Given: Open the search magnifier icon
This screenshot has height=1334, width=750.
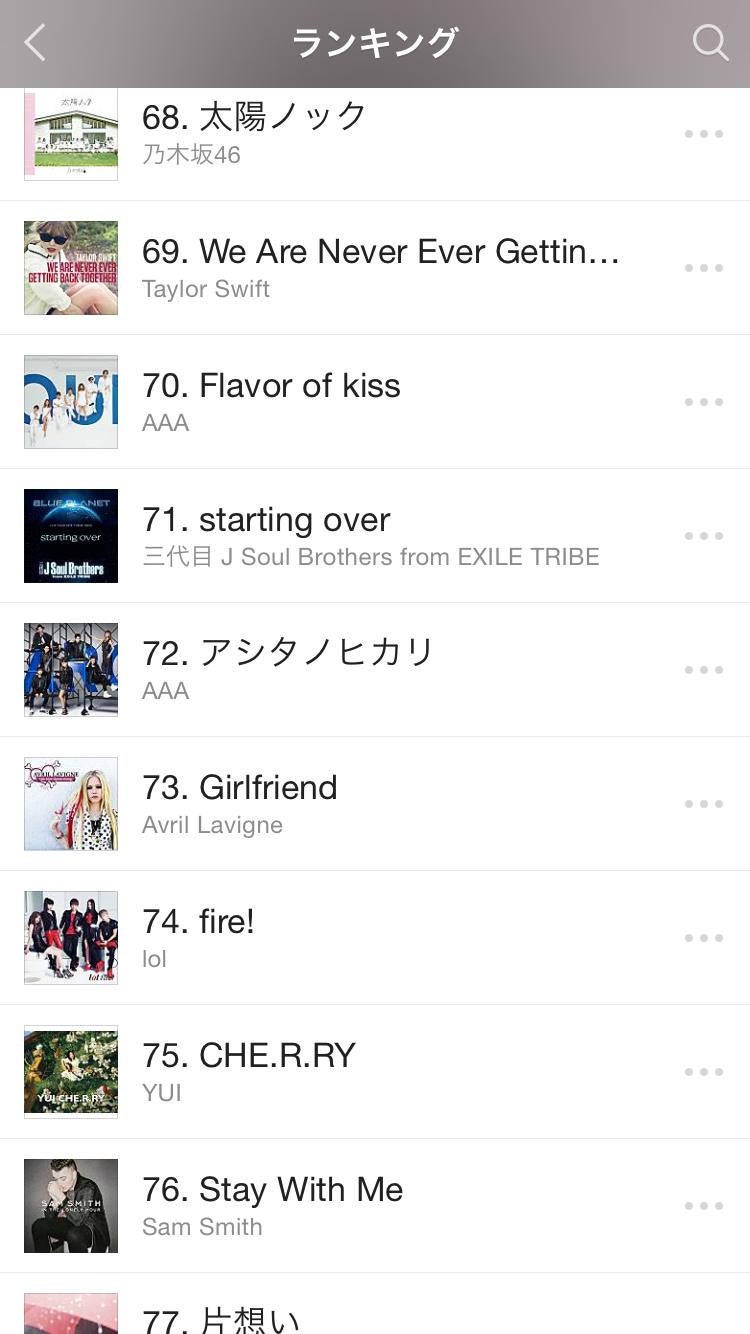Looking at the screenshot, I should 710,43.
